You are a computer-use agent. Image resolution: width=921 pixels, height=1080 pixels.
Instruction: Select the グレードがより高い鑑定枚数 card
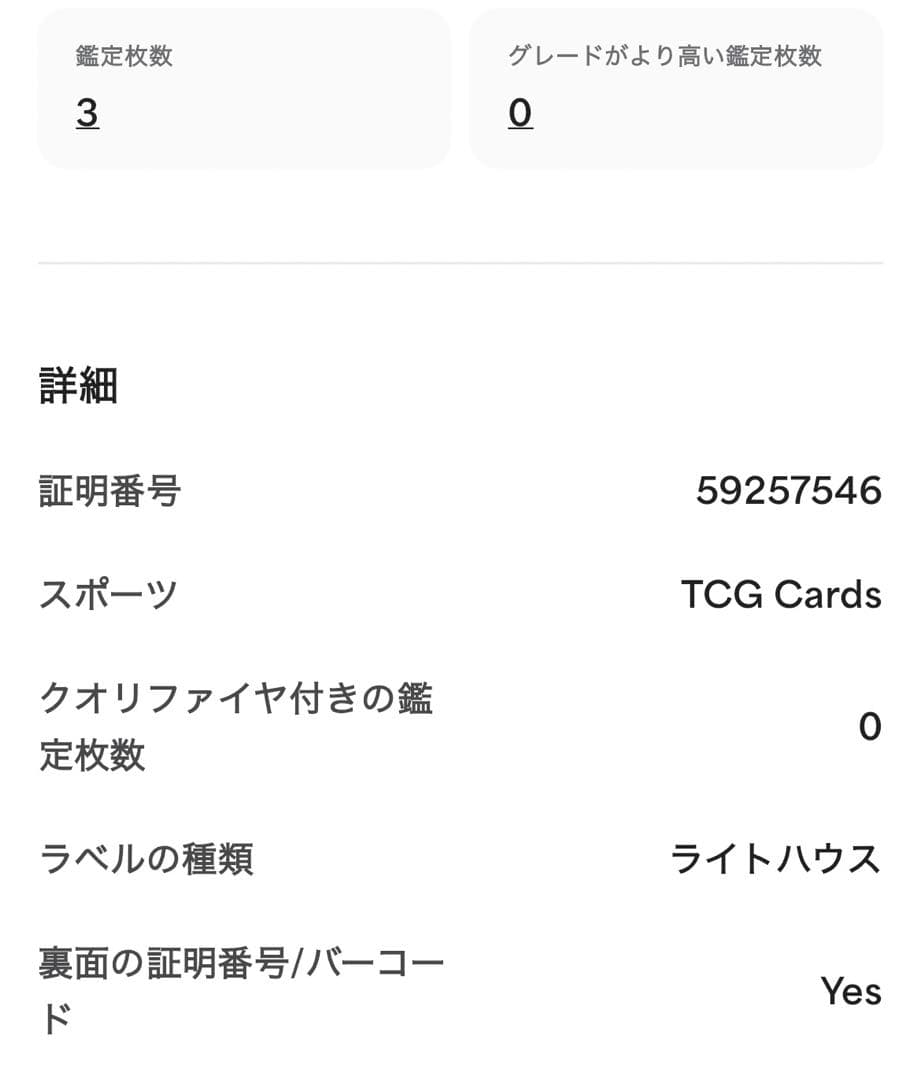(676, 87)
